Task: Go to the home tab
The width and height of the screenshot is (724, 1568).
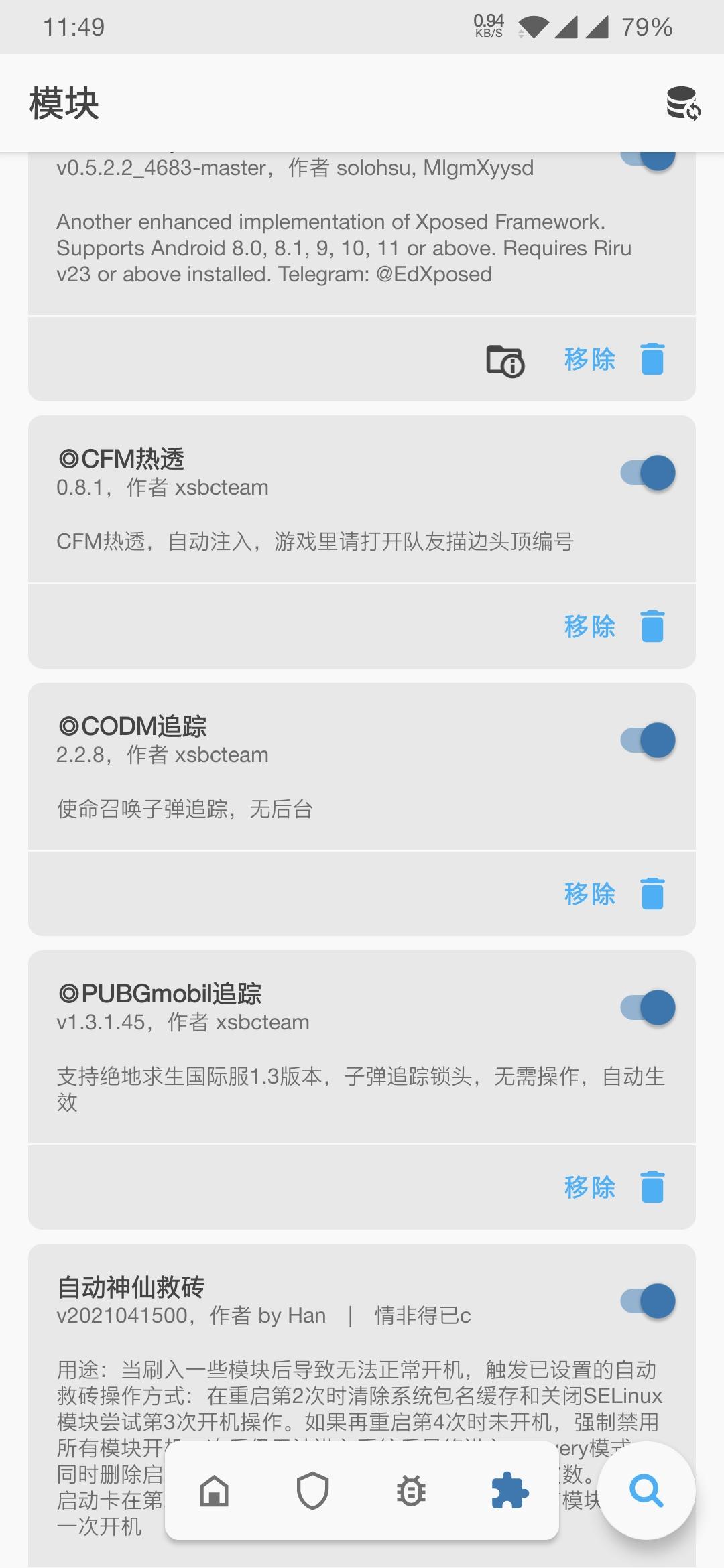Action: [215, 1492]
